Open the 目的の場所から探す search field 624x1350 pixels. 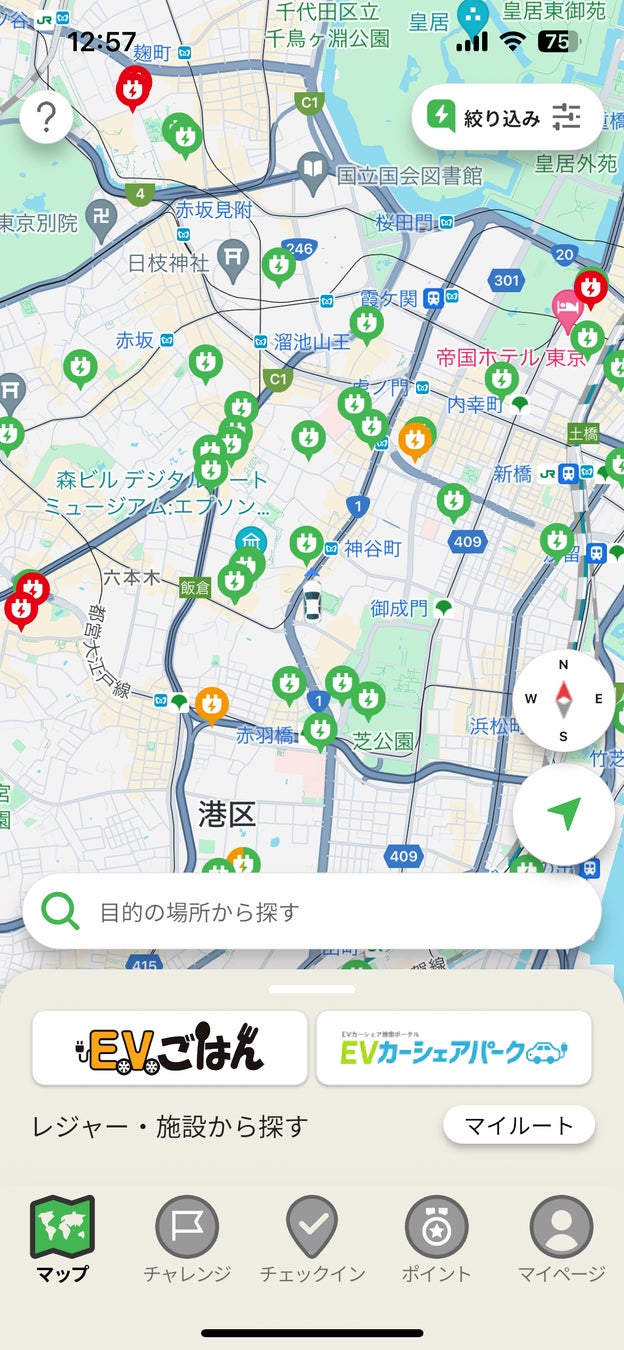coord(312,912)
